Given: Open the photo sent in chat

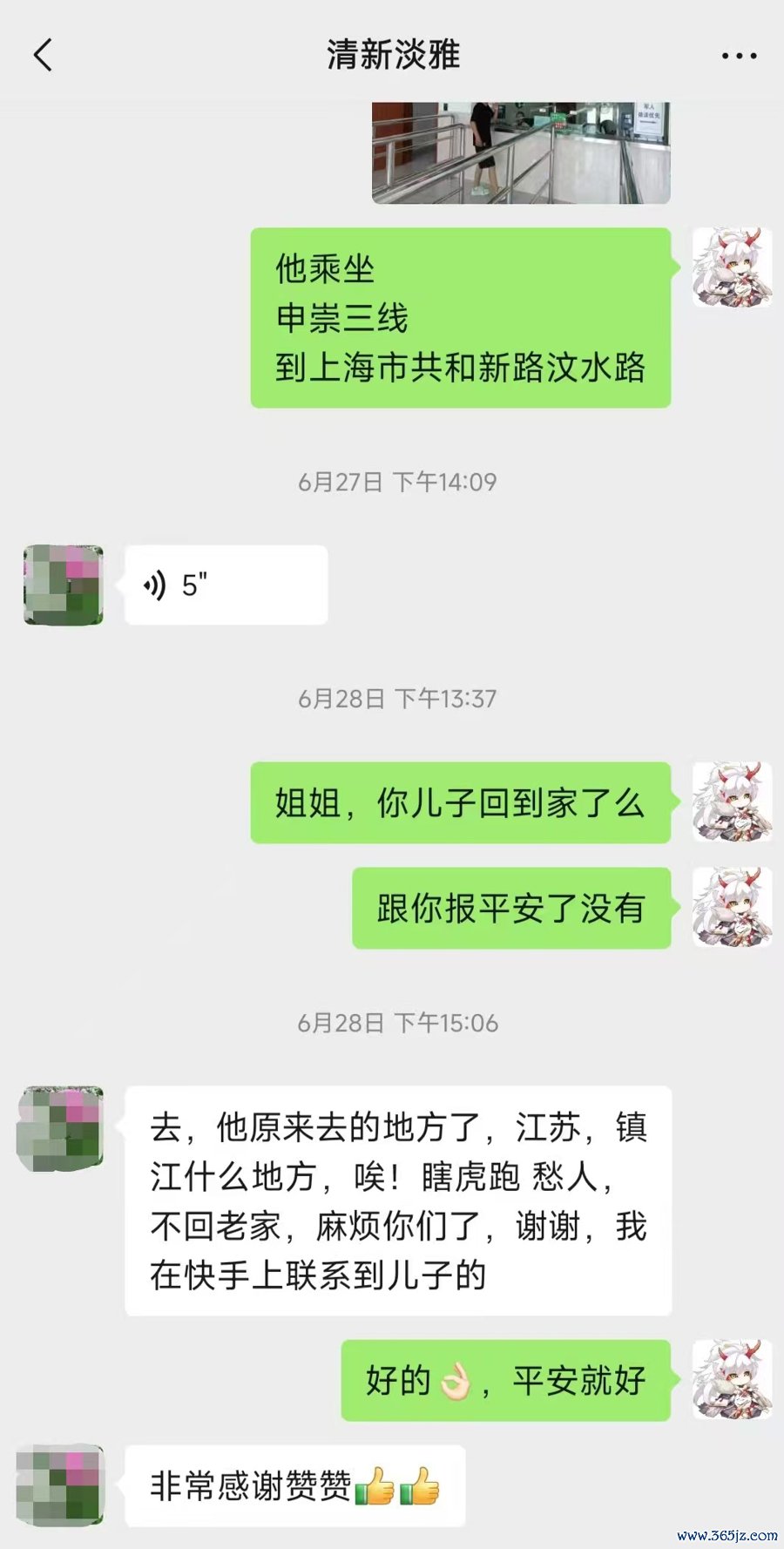Looking at the screenshot, I should pyautogui.click(x=521, y=152).
